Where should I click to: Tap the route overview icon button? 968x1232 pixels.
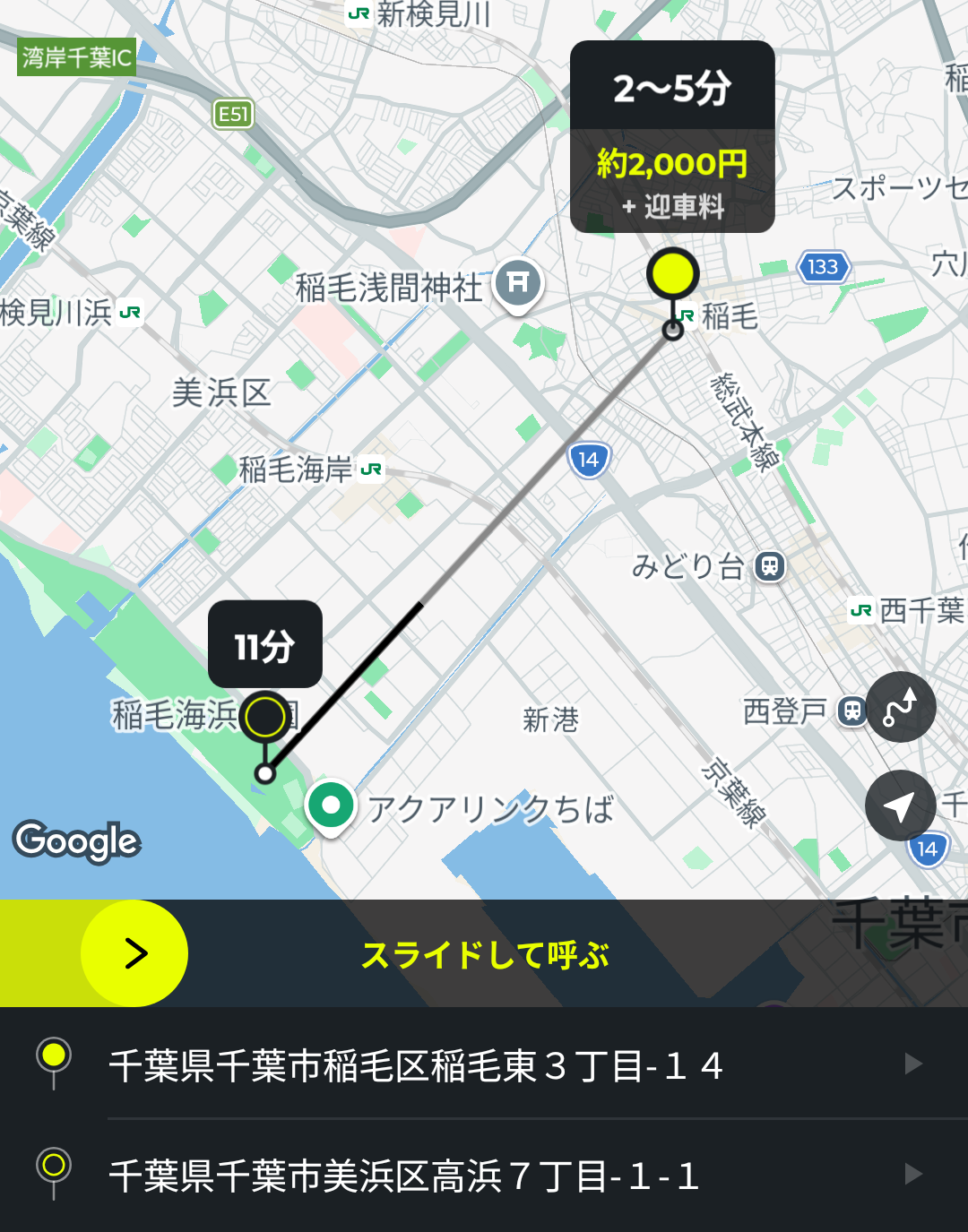[901, 707]
